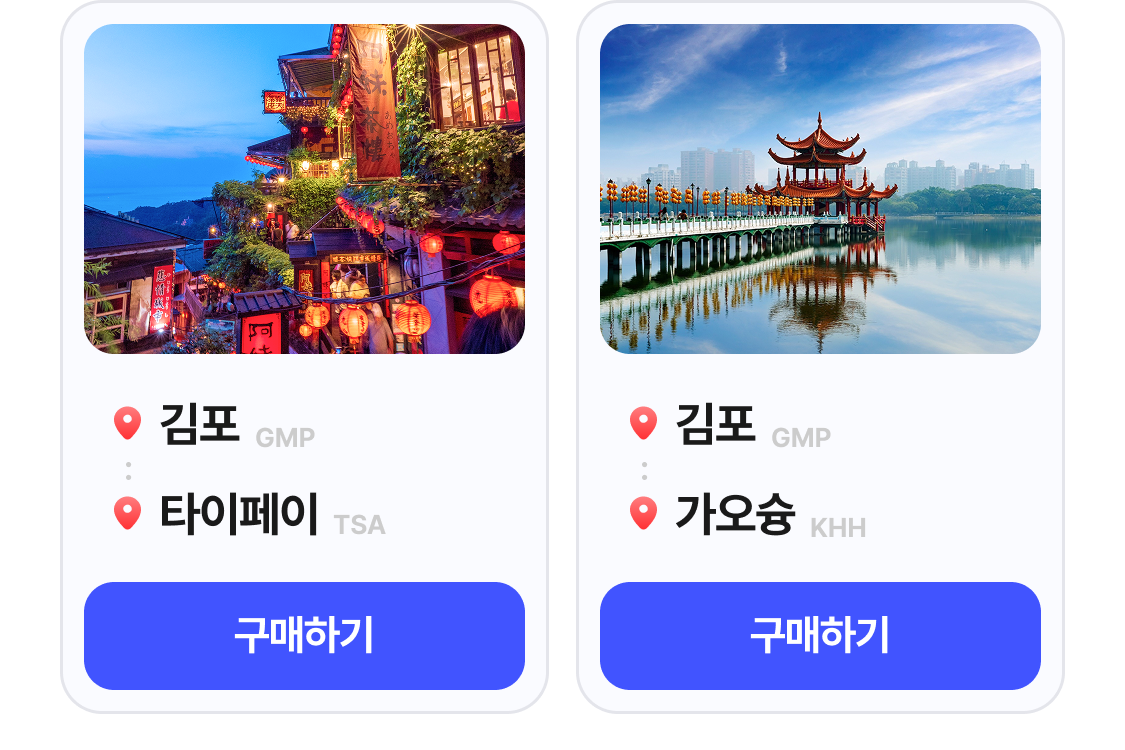Screen dimensions: 1125x750
Task: Tap 구매하기 for the 김포 to 가오슝 route
Action: [820, 636]
